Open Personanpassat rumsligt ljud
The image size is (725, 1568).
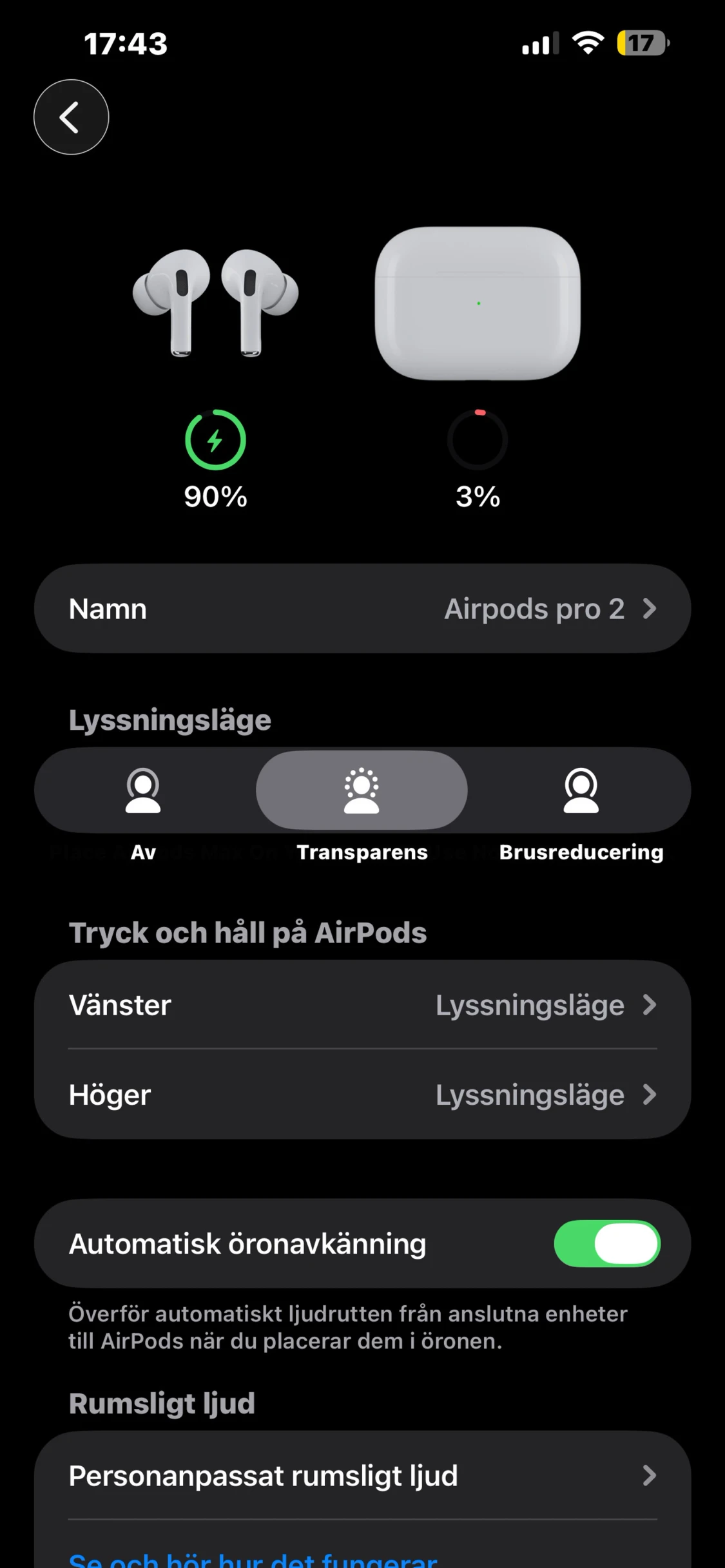[x=362, y=1477]
